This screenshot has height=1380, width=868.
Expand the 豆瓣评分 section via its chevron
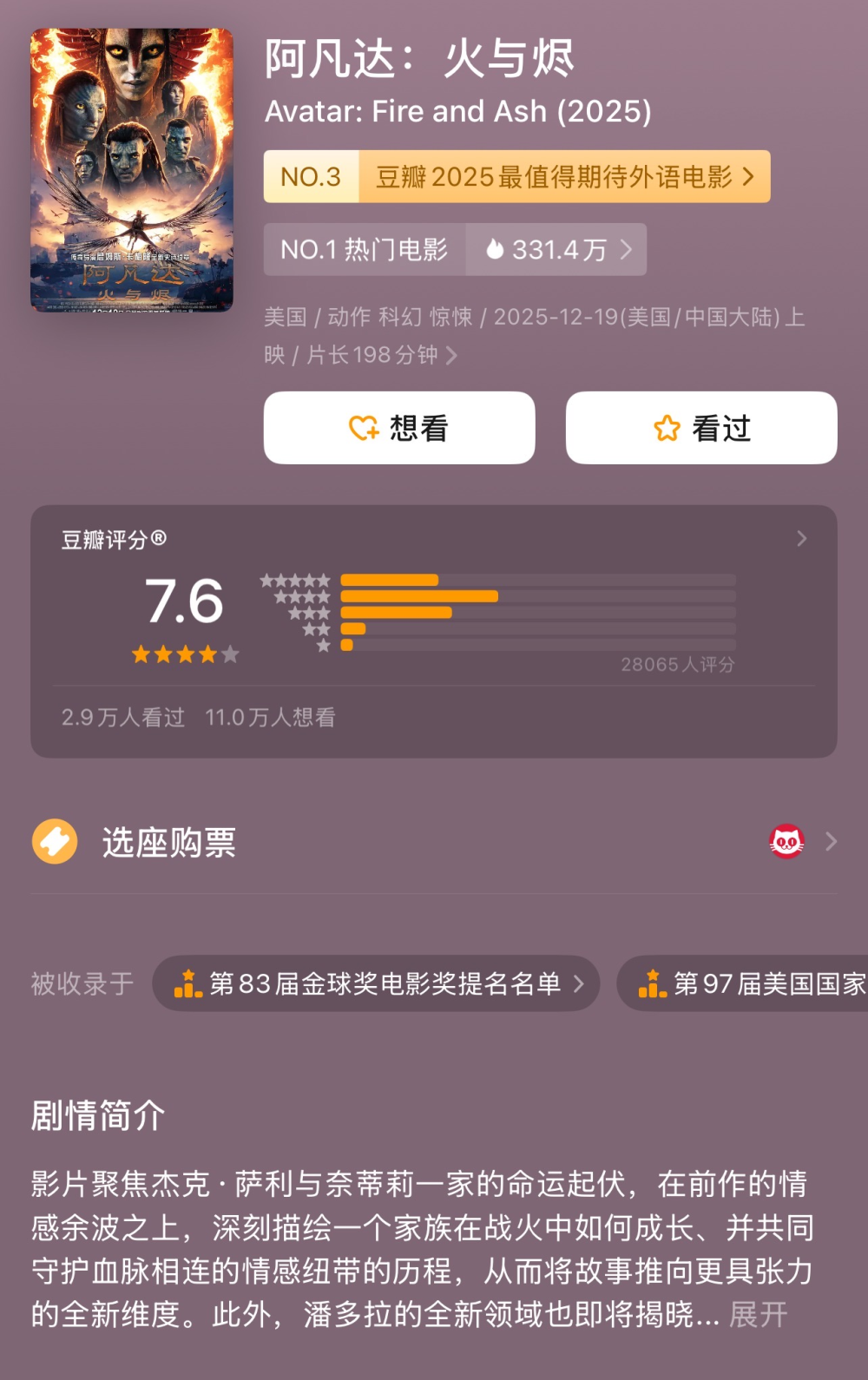[802, 538]
